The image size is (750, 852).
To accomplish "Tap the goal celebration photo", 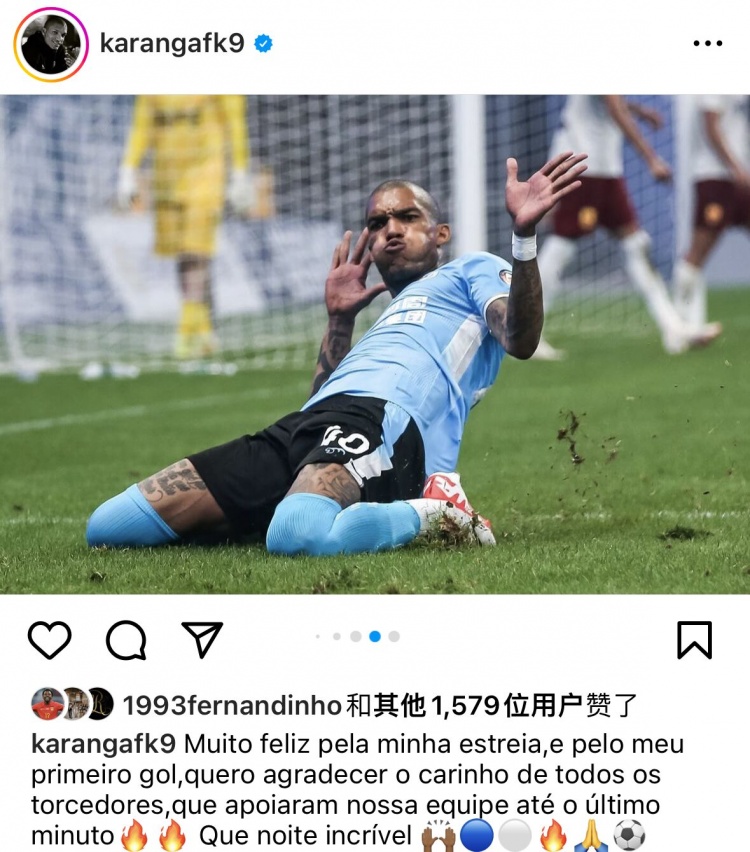I will point(375,345).
